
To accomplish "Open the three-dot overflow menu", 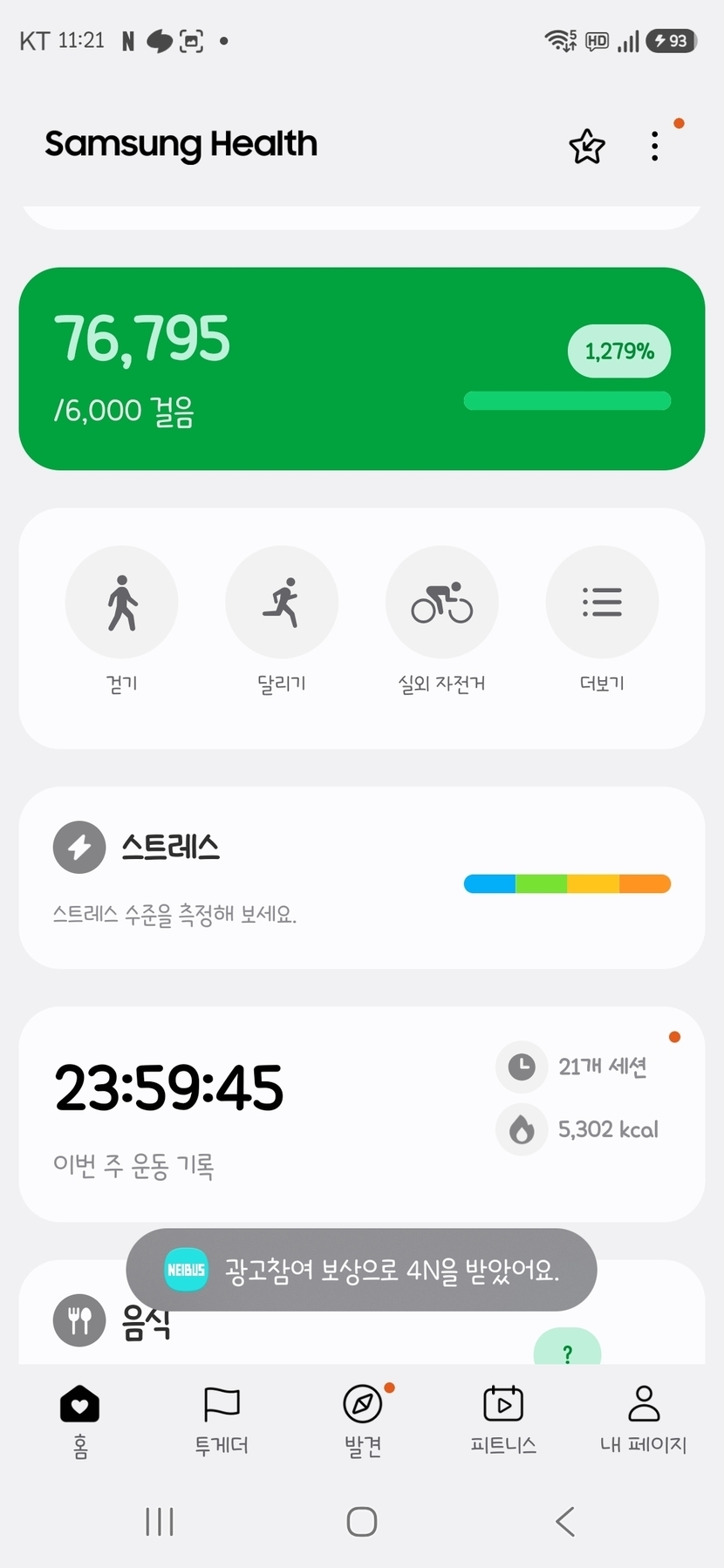I will pyautogui.click(x=654, y=147).
